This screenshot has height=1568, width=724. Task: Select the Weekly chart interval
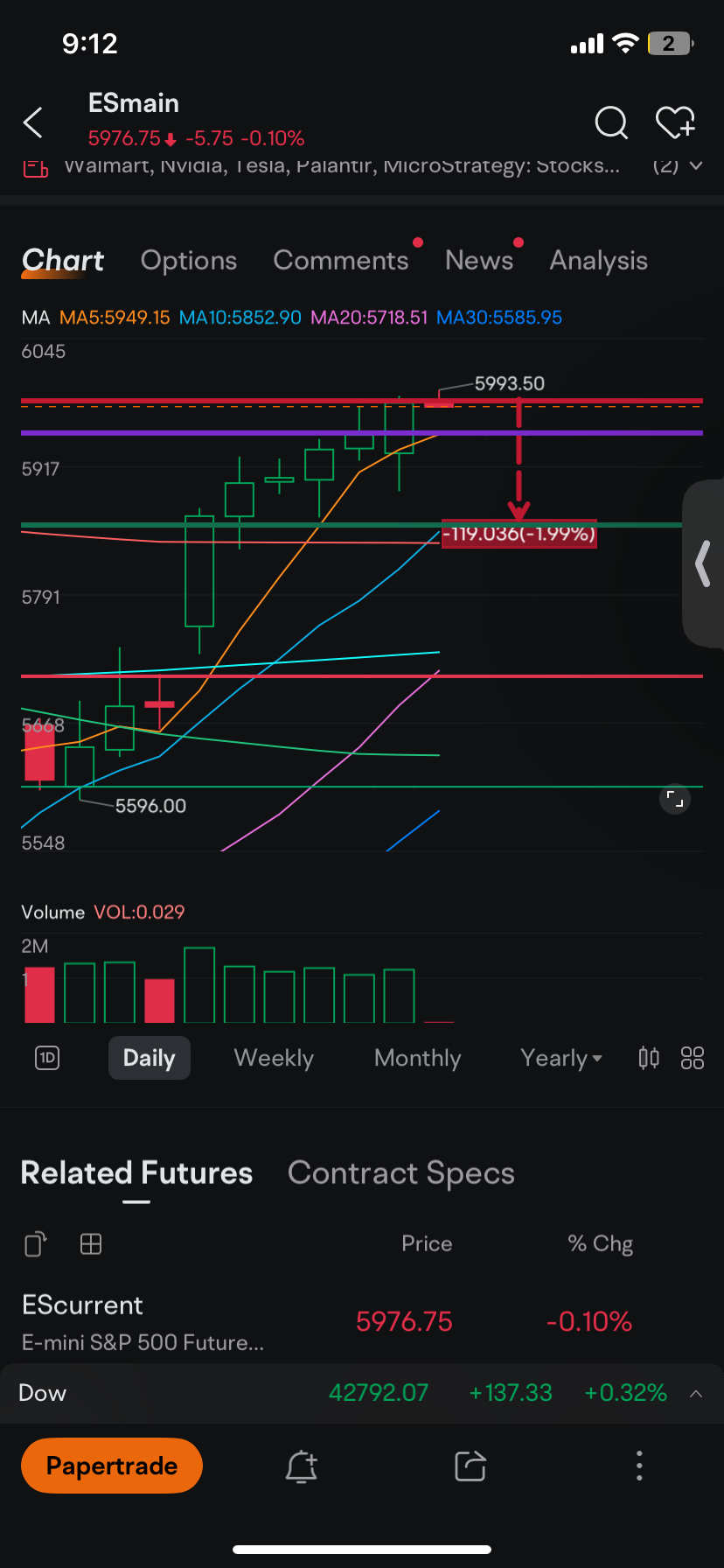274,1058
